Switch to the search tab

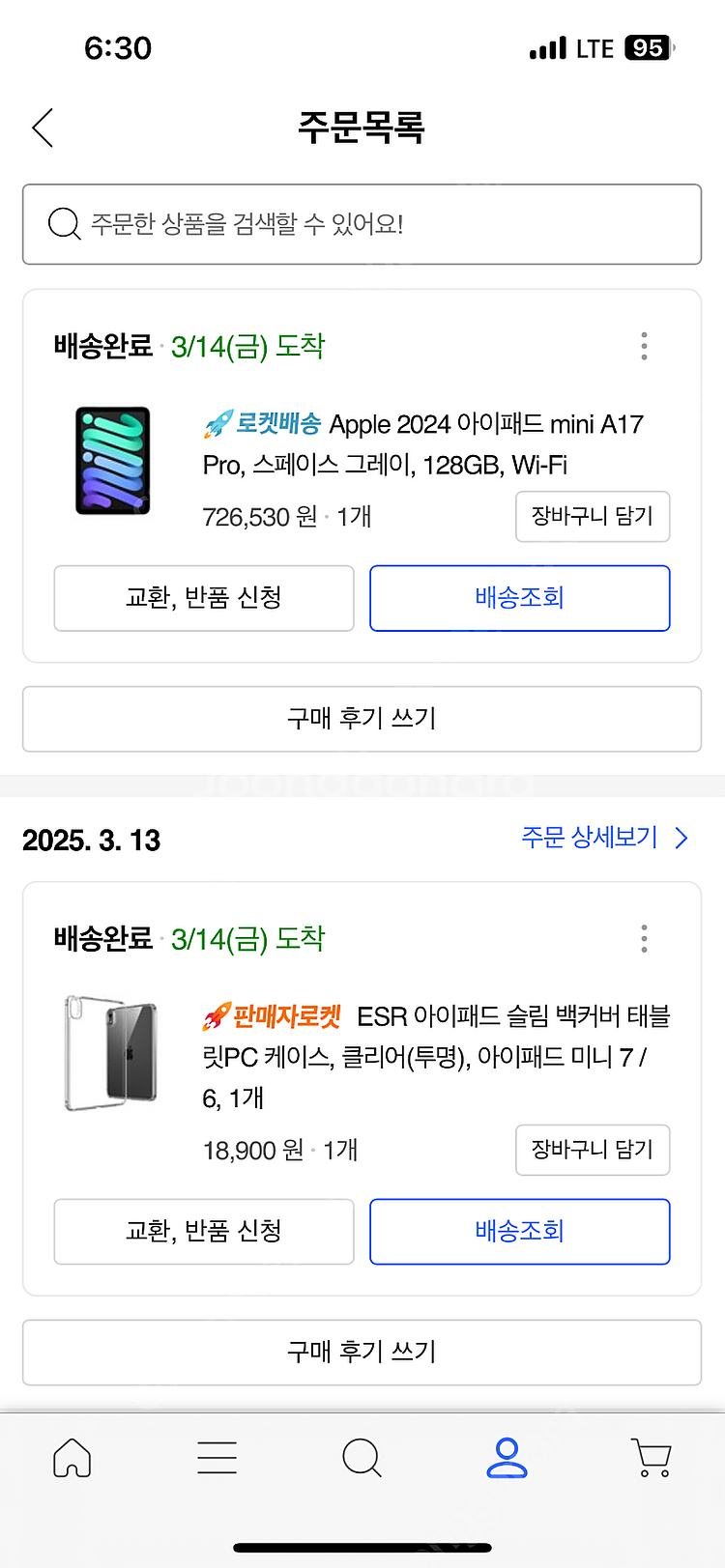362,1458
